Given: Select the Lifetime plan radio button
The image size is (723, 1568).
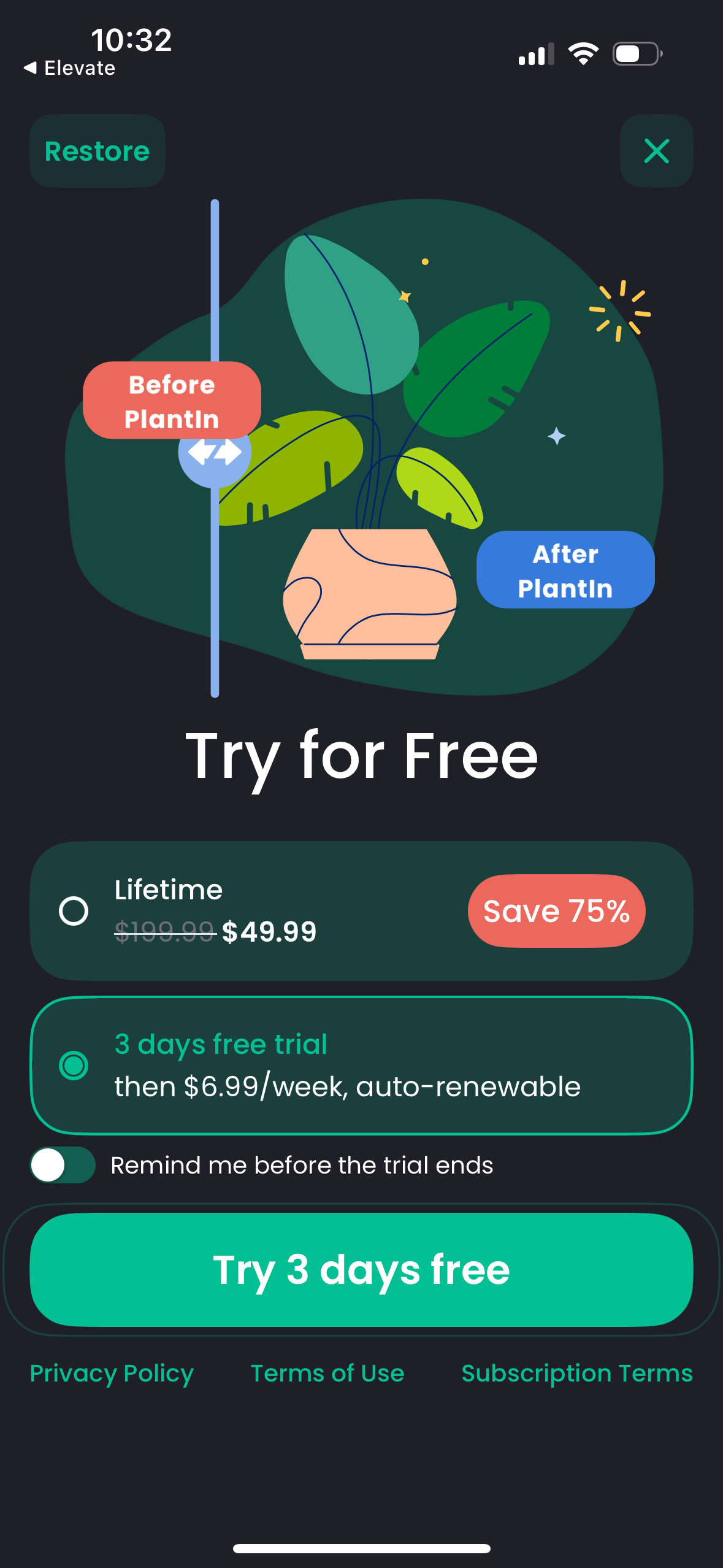Looking at the screenshot, I should click(72, 910).
